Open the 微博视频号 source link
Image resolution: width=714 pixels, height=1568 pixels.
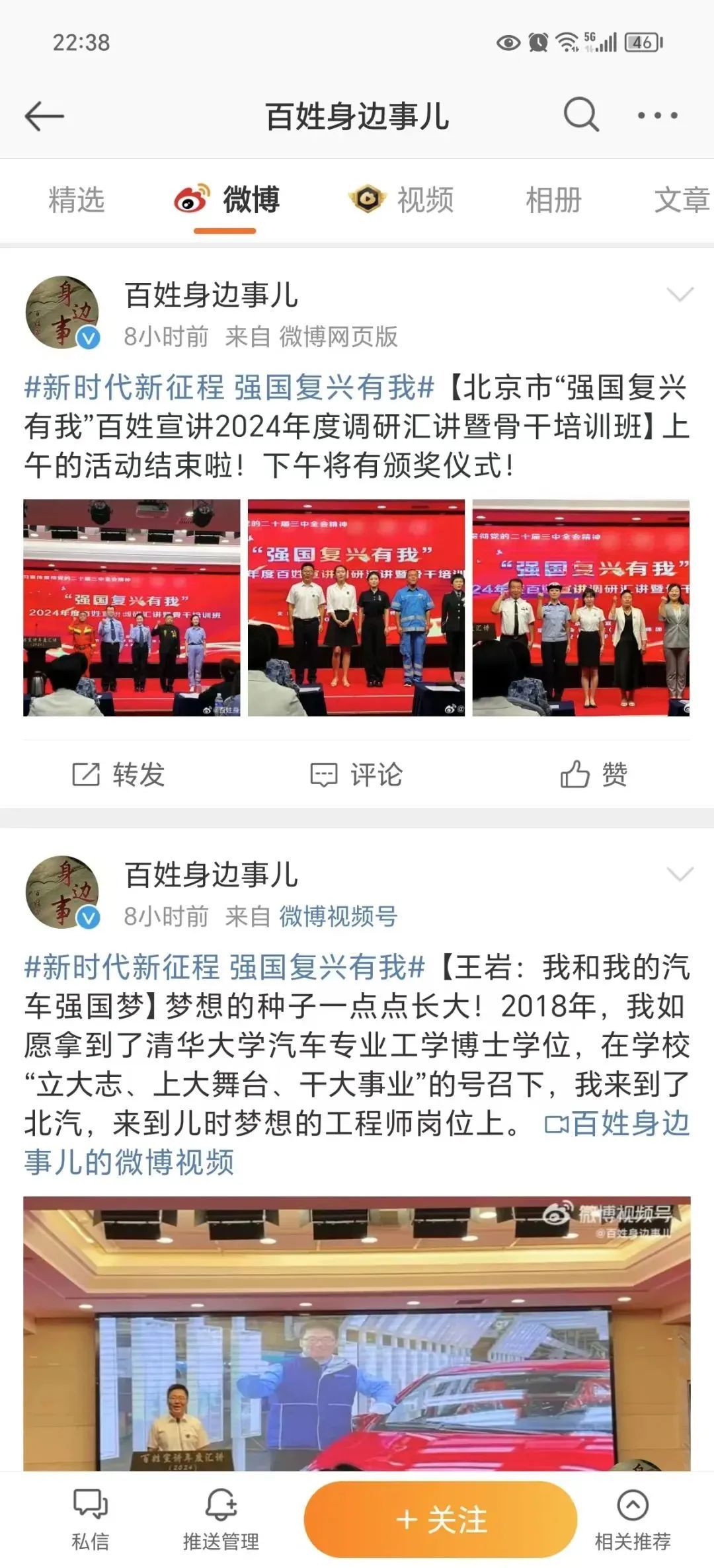338,917
